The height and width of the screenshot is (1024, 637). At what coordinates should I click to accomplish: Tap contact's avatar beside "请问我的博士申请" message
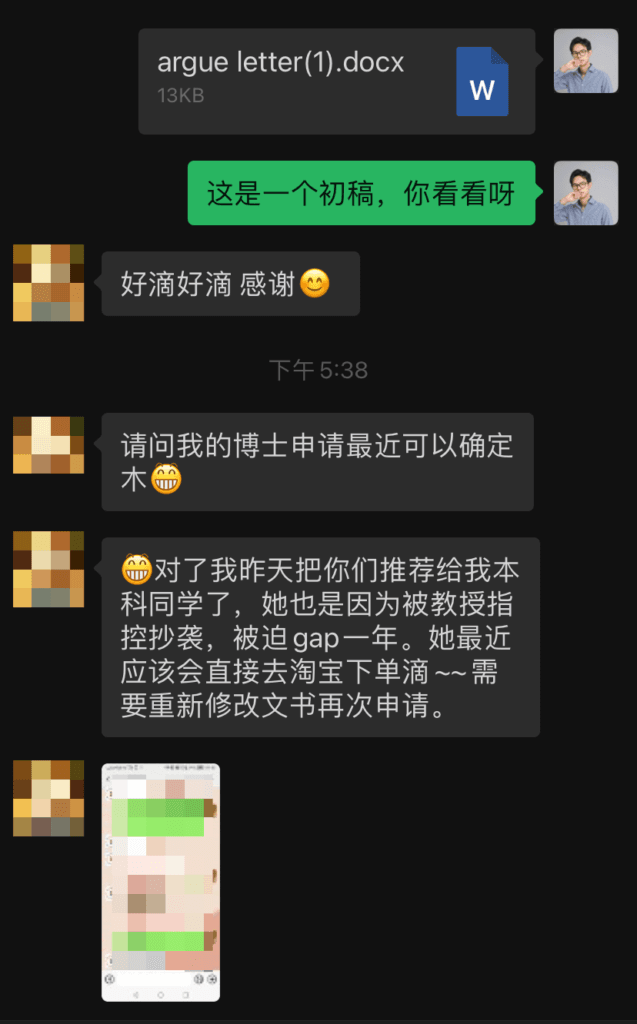click(48, 445)
